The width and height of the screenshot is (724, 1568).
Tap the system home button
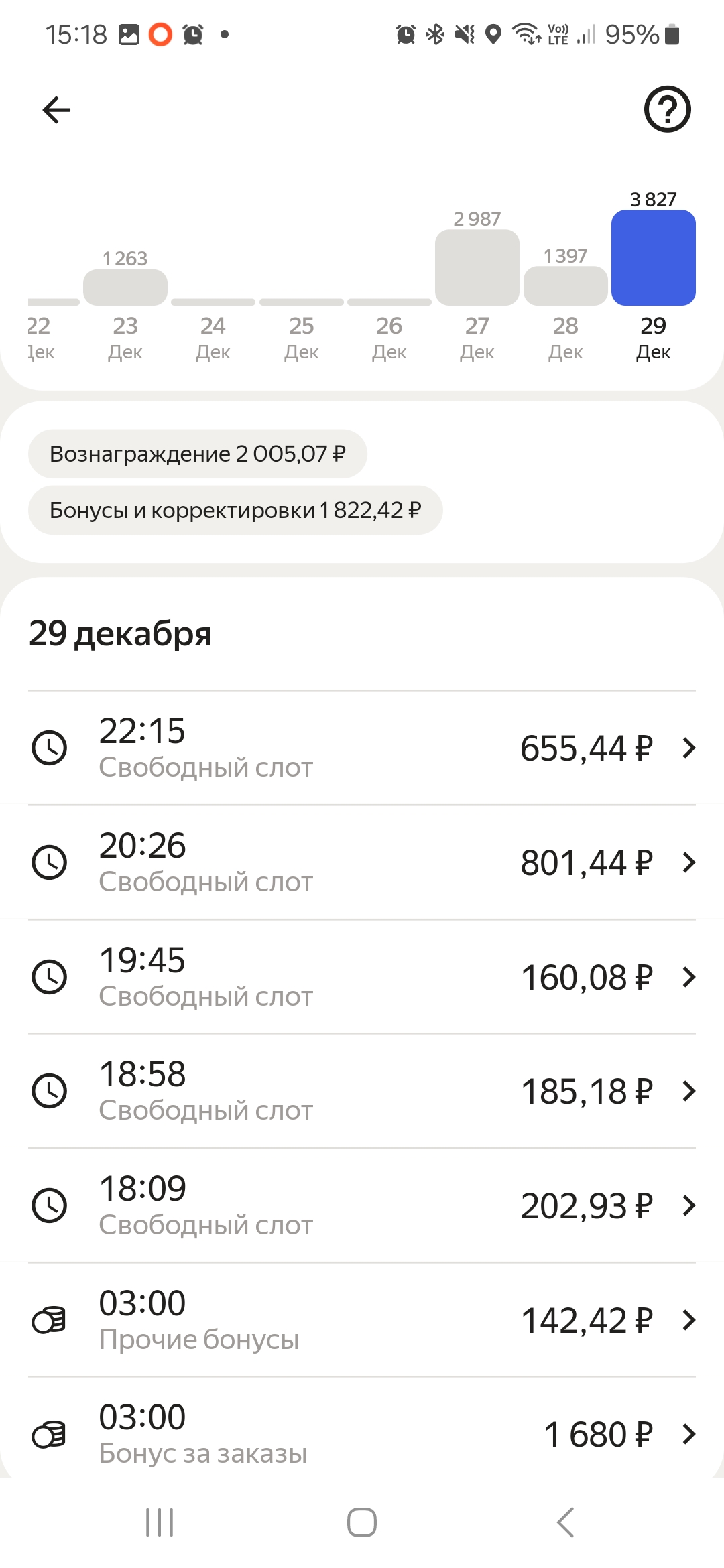click(362, 1522)
